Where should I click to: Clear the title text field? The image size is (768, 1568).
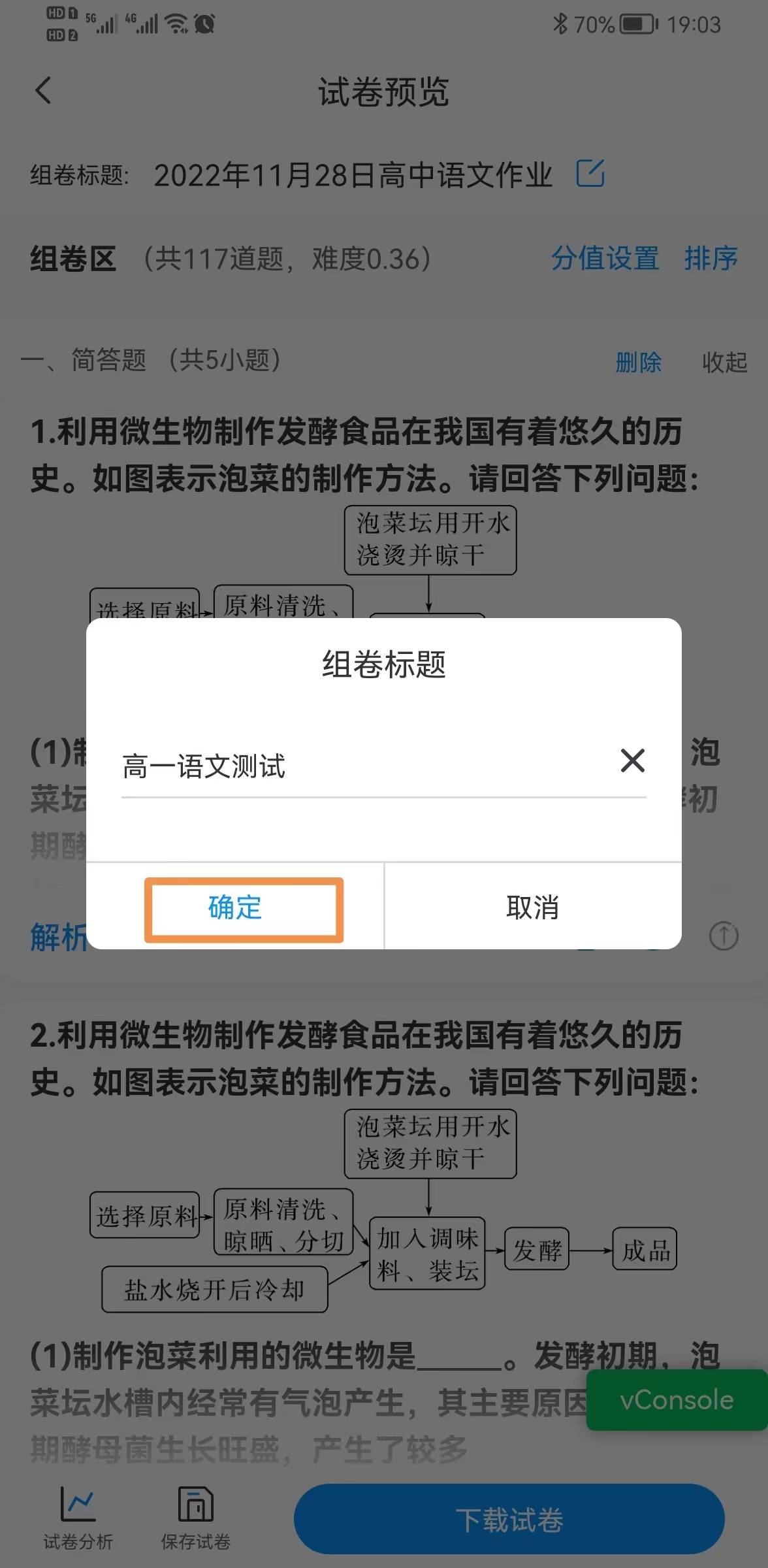pyautogui.click(x=632, y=760)
